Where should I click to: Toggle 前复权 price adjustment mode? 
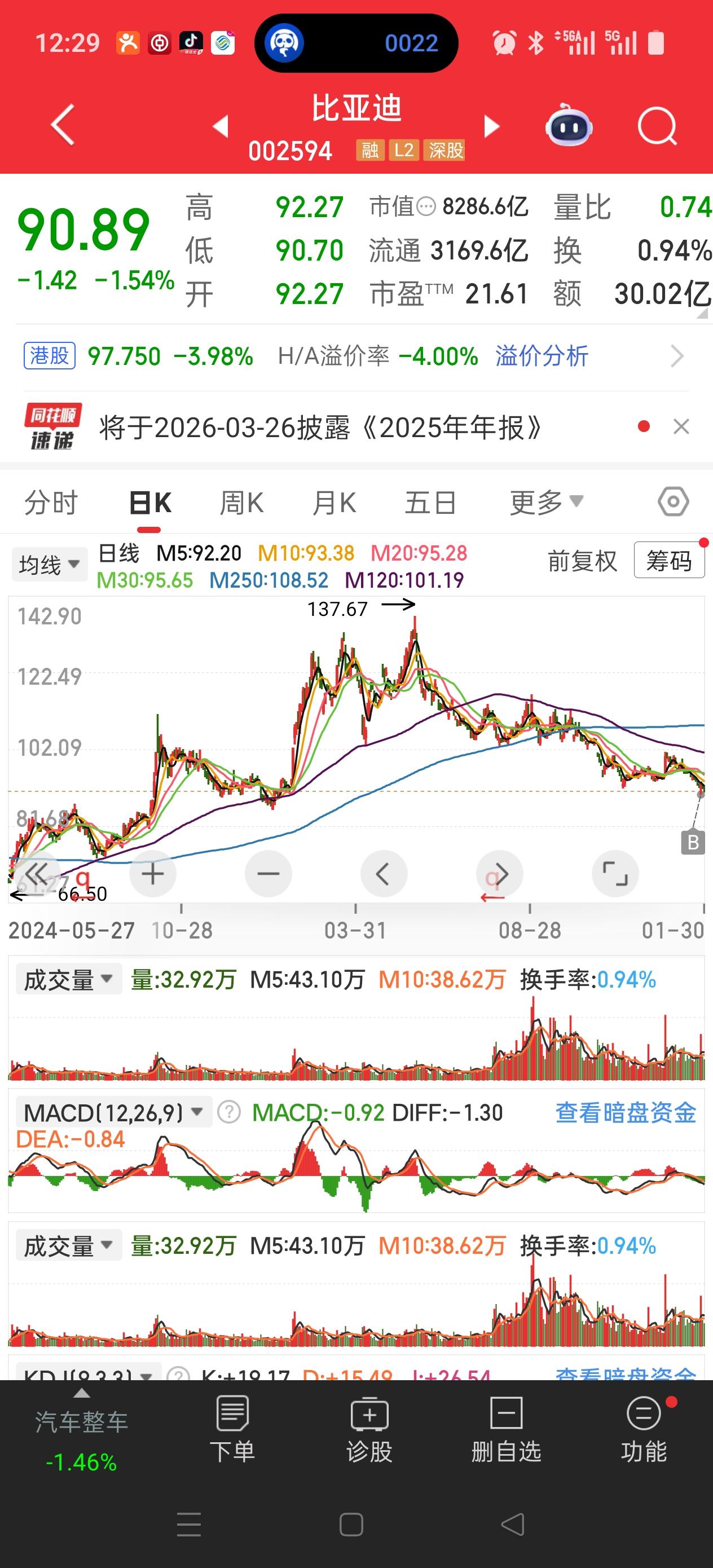pos(583,561)
